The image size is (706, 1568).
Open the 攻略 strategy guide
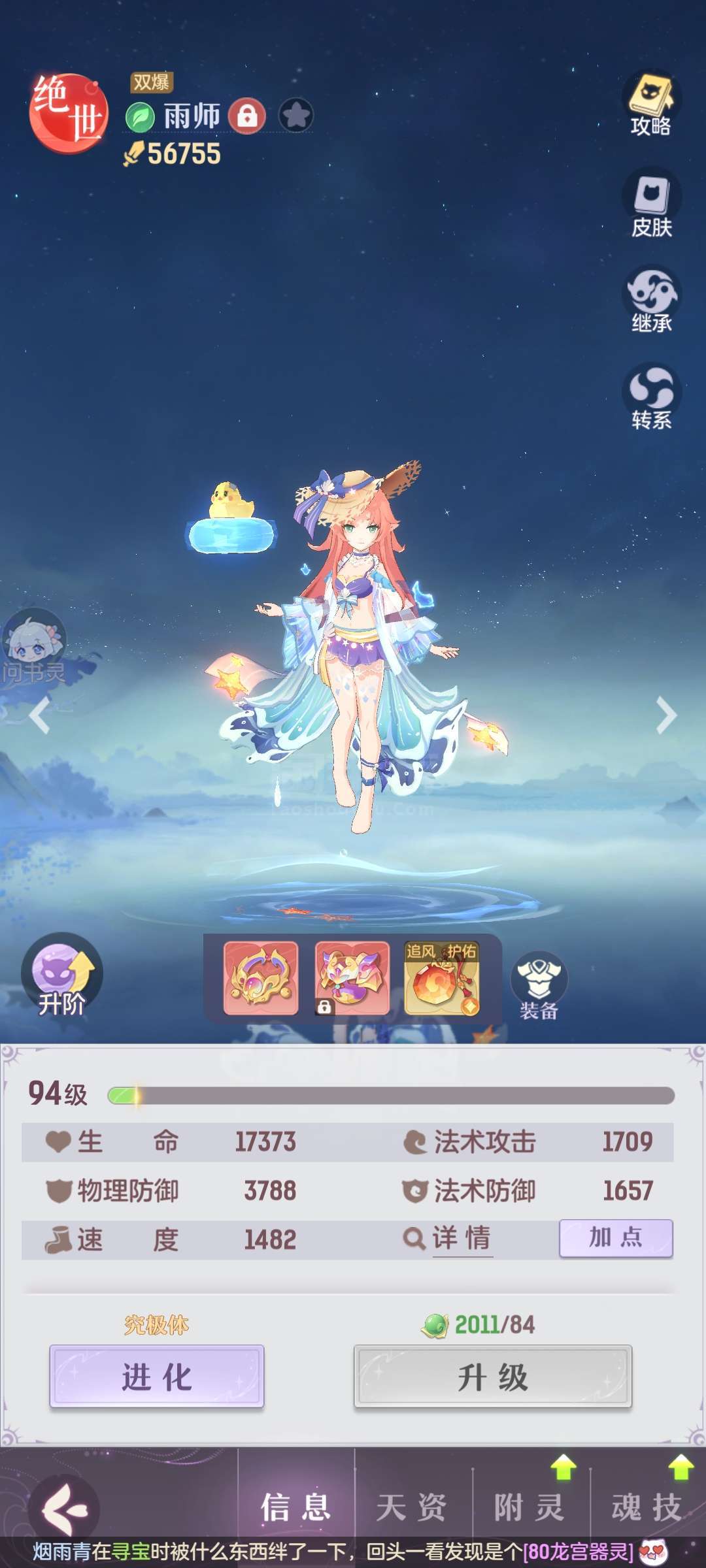coord(651,103)
